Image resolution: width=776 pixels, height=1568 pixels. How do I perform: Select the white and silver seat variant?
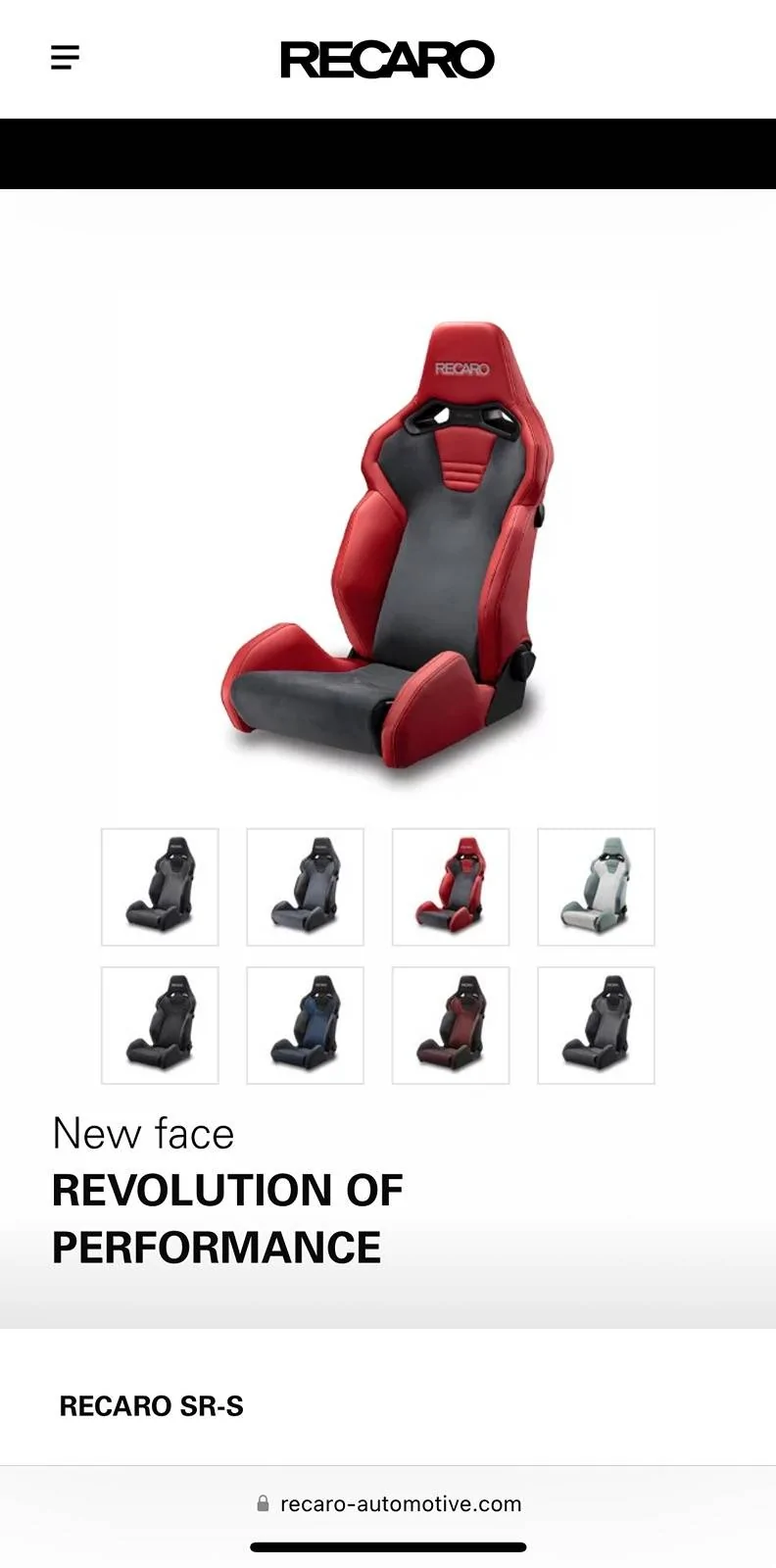pyautogui.click(x=596, y=888)
